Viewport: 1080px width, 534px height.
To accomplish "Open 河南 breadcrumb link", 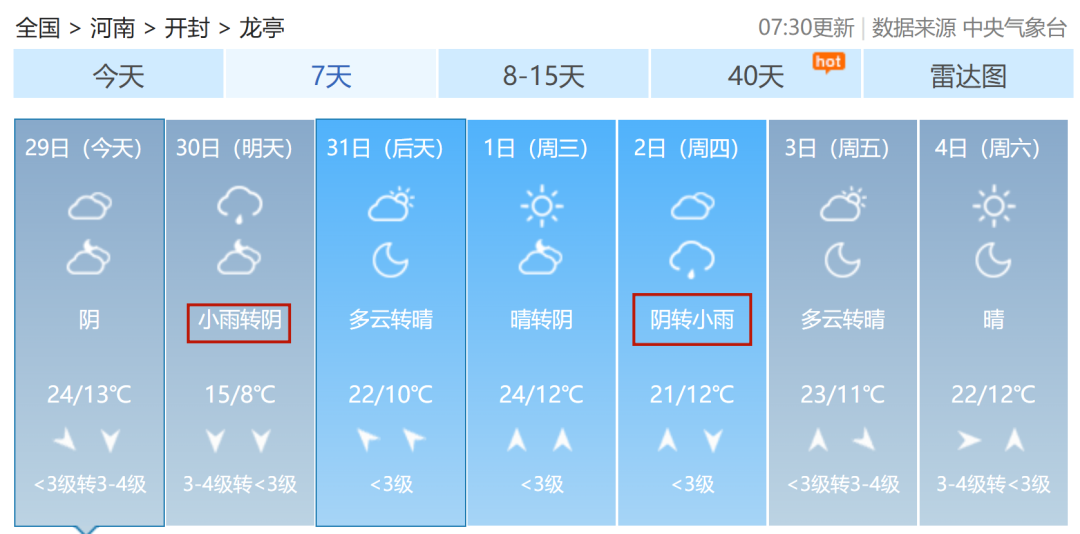I will 112,27.
